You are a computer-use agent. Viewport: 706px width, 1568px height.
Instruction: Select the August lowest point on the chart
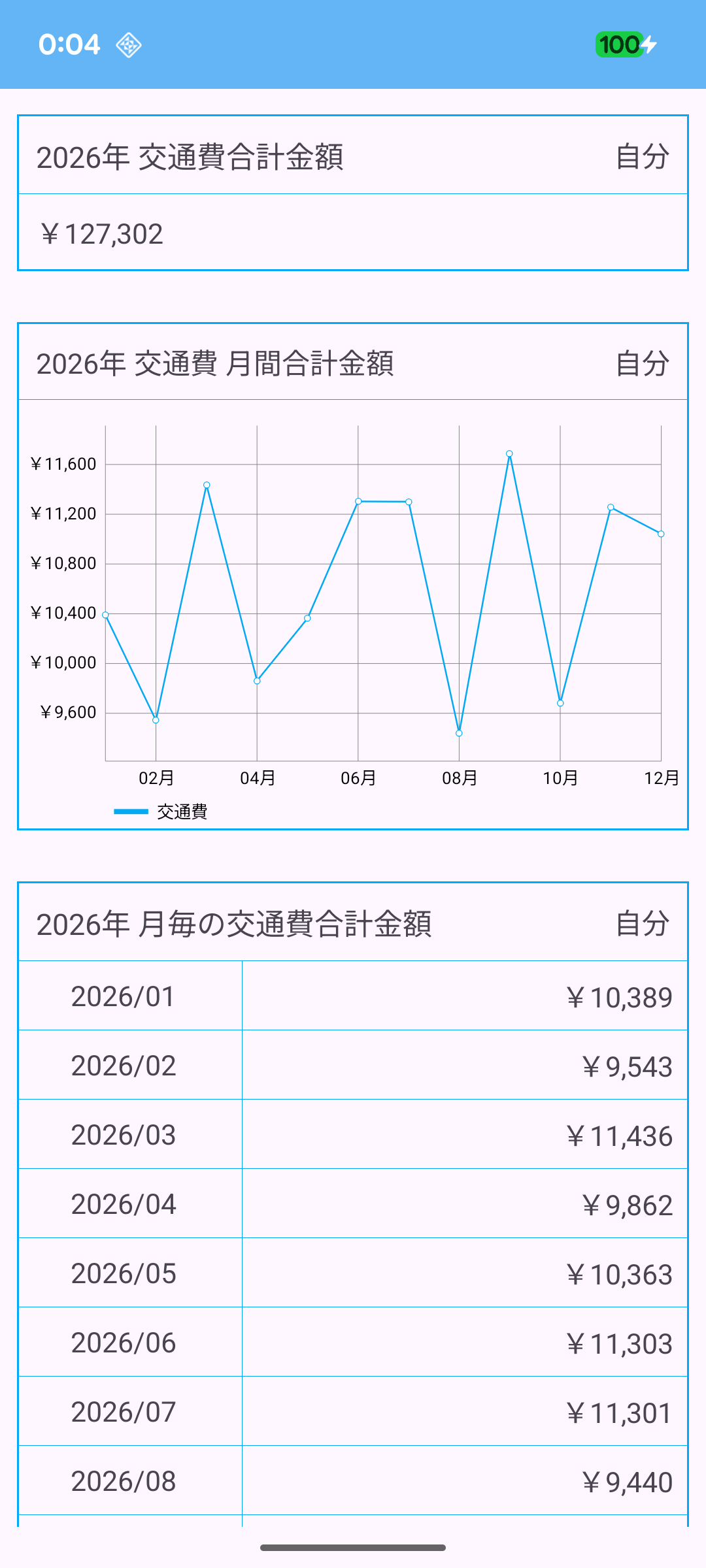point(459,733)
